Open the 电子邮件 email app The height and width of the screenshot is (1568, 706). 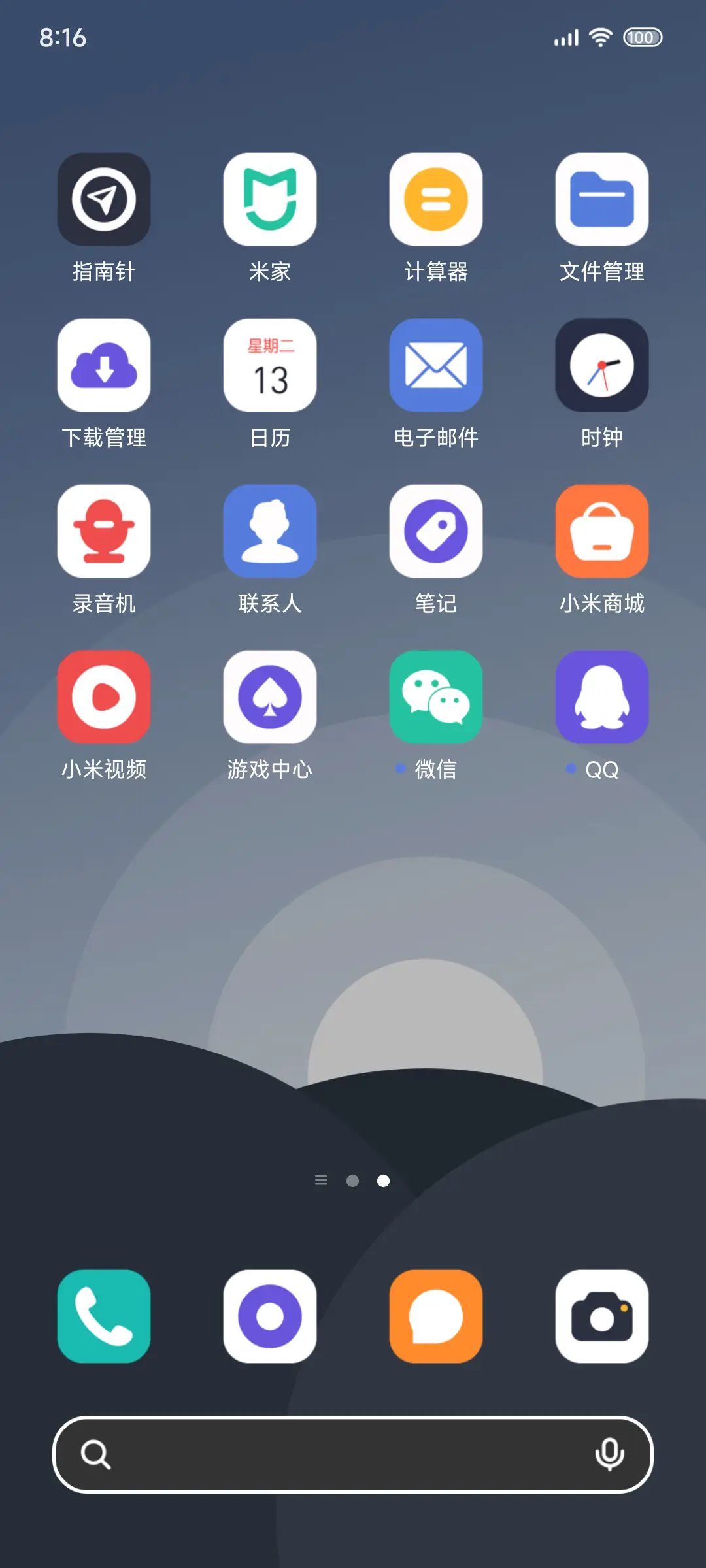tap(436, 366)
